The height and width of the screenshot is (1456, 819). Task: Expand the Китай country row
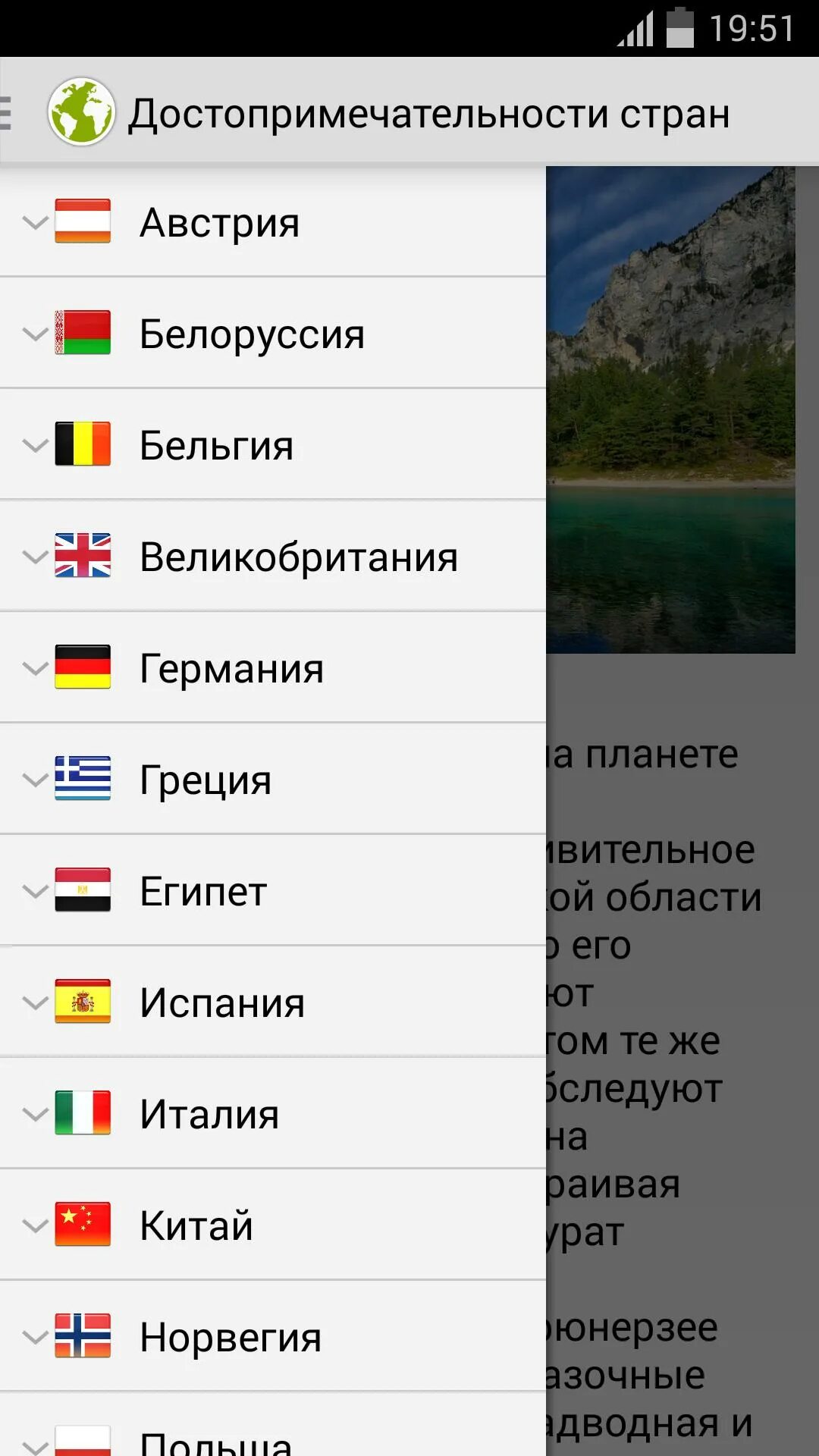[273, 1225]
